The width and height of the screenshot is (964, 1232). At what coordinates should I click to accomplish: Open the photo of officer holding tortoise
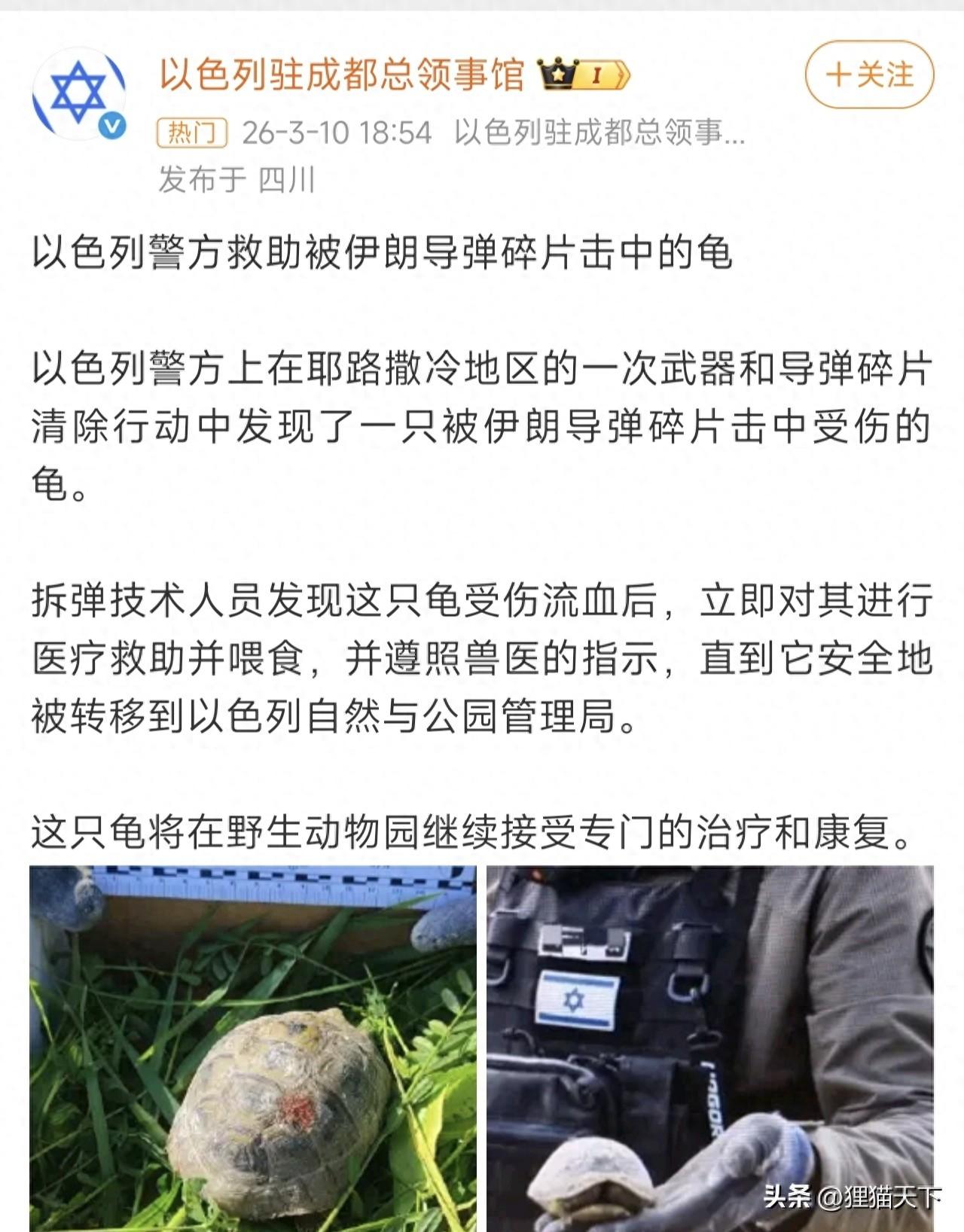[x=709, y=1047]
